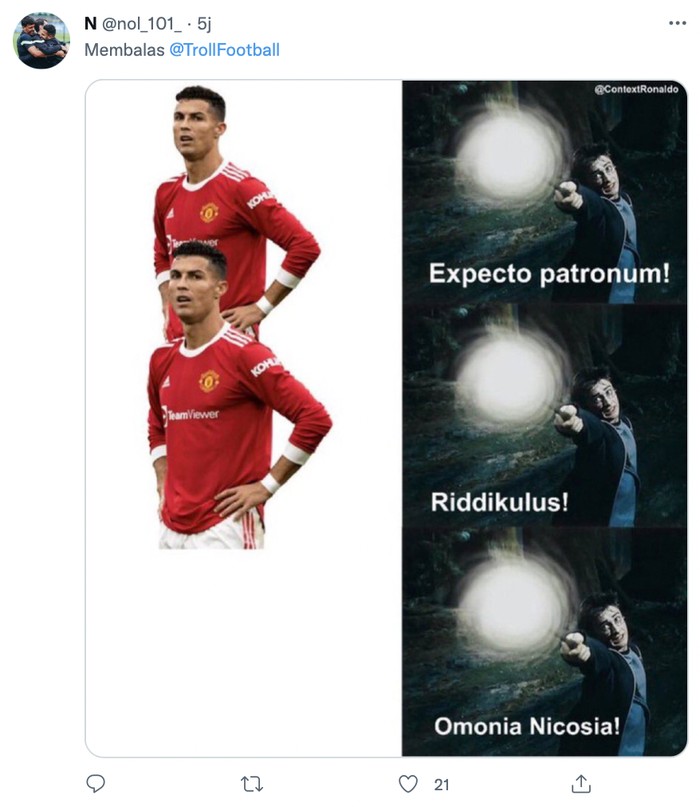Open the tweet's three-dot overflow menu

tap(677, 23)
